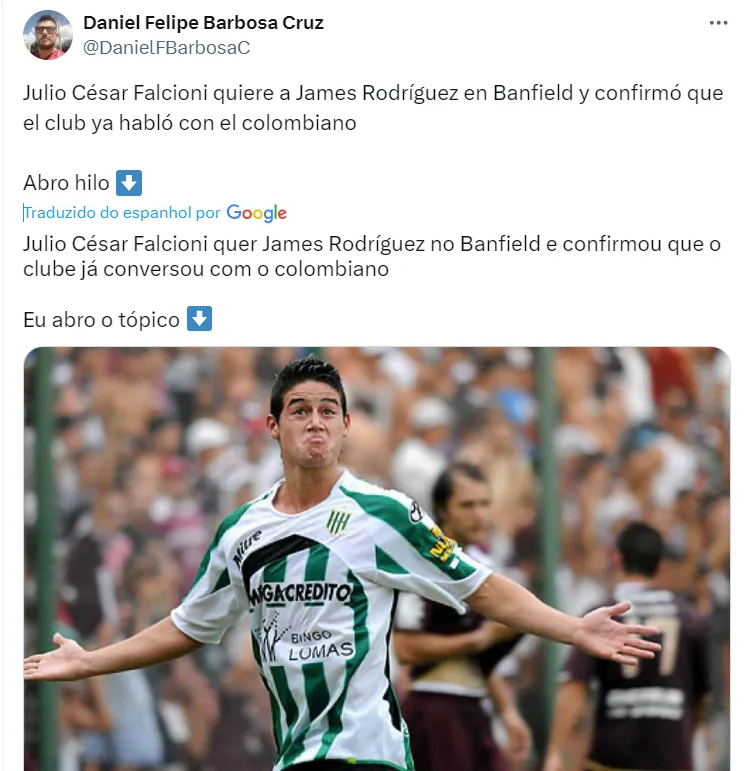Tap the 'Traduzido do espanhol por Google' link

[x=154, y=213]
